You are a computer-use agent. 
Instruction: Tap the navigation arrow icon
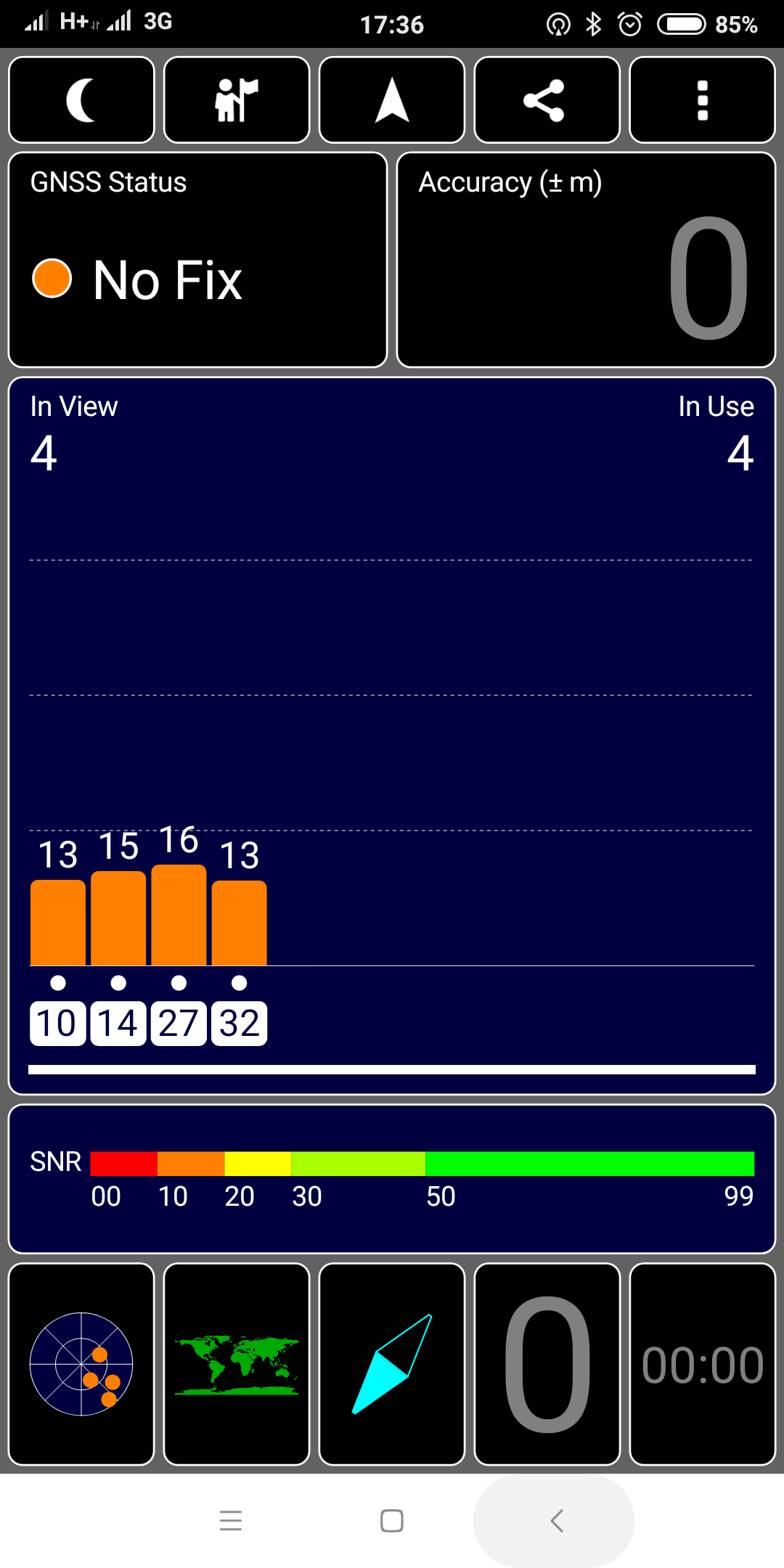click(x=392, y=100)
